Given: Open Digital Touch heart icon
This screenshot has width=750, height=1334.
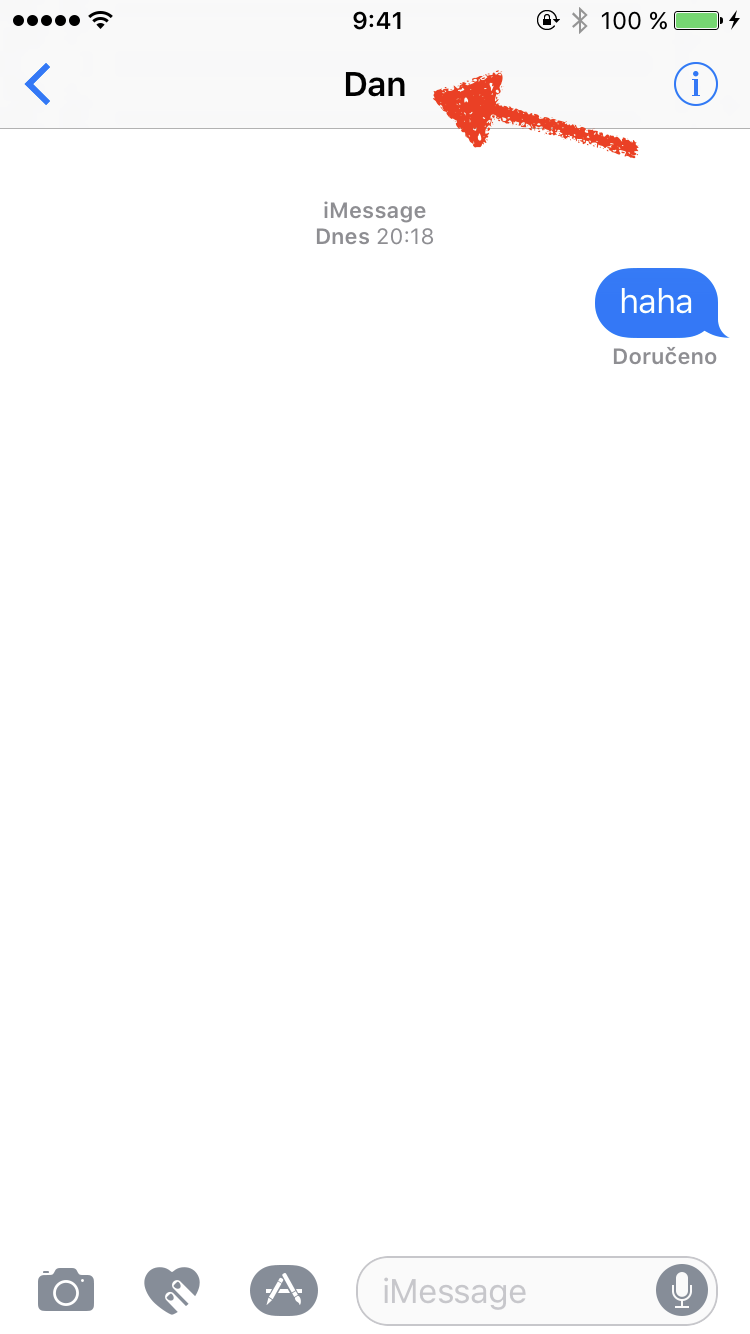Looking at the screenshot, I should coord(172,1290).
